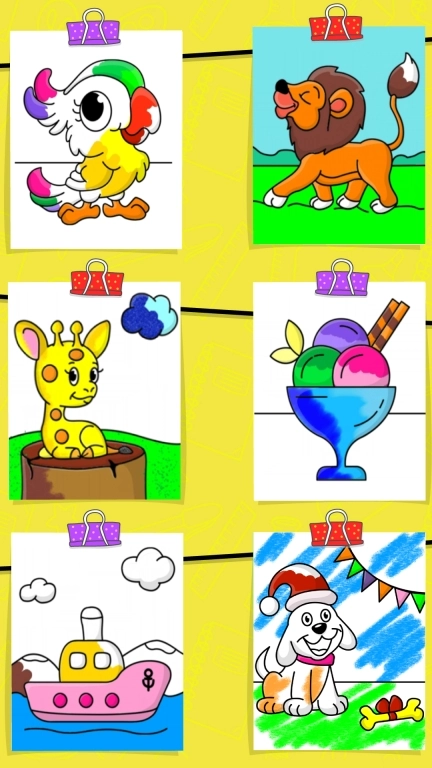
Task: Choose the giraffe on tree stump picture
Action: [95, 391]
